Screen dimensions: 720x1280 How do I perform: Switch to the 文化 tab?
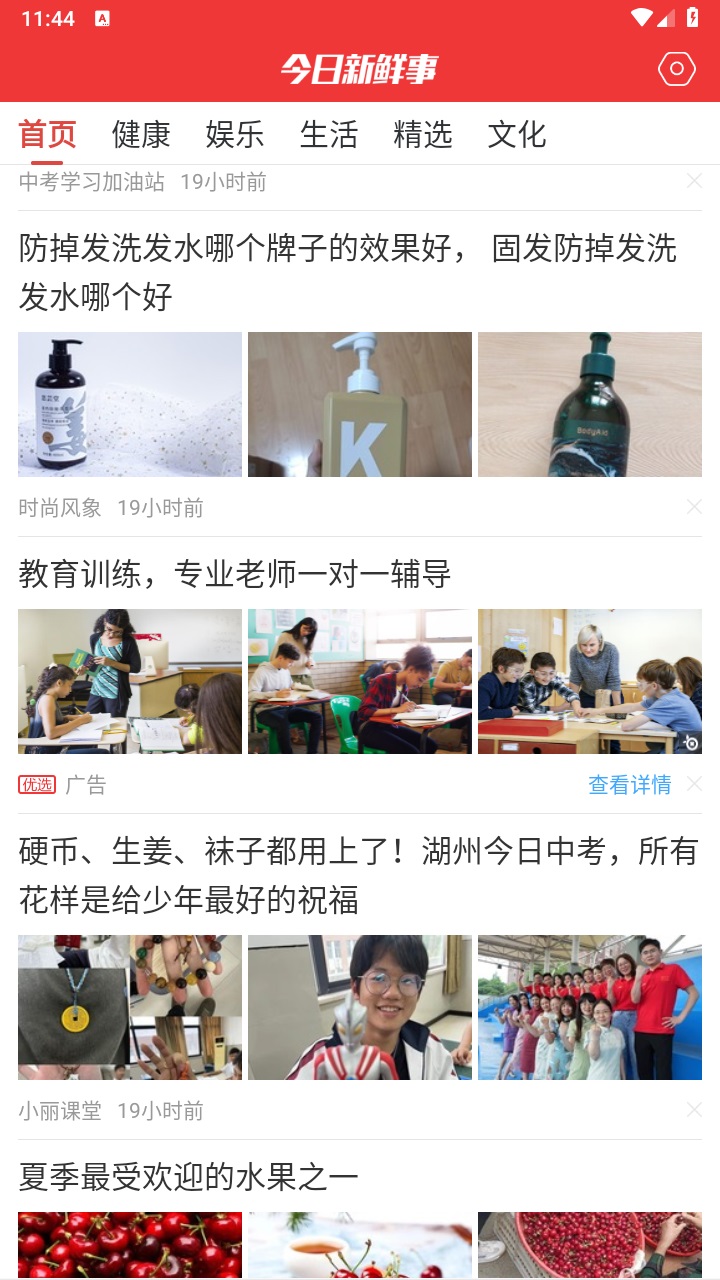517,134
